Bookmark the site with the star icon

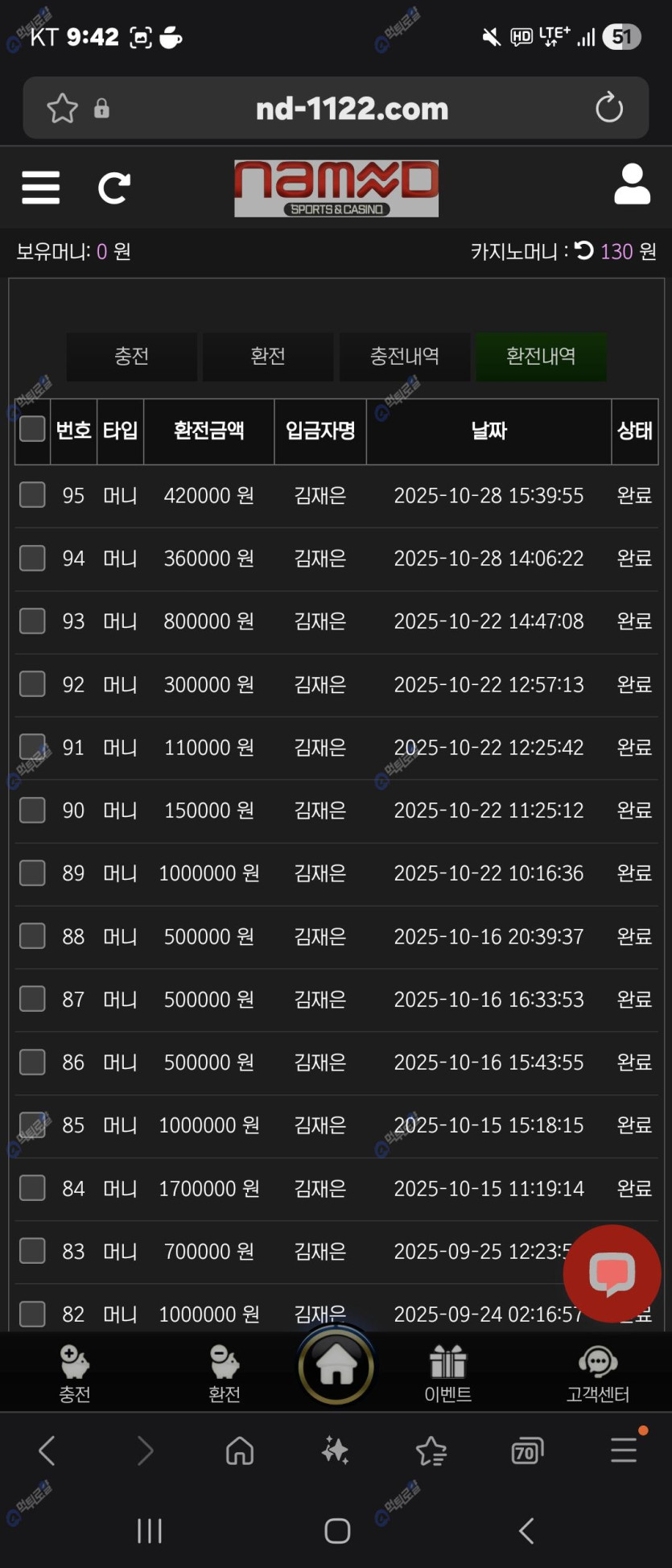pos(62,108)
